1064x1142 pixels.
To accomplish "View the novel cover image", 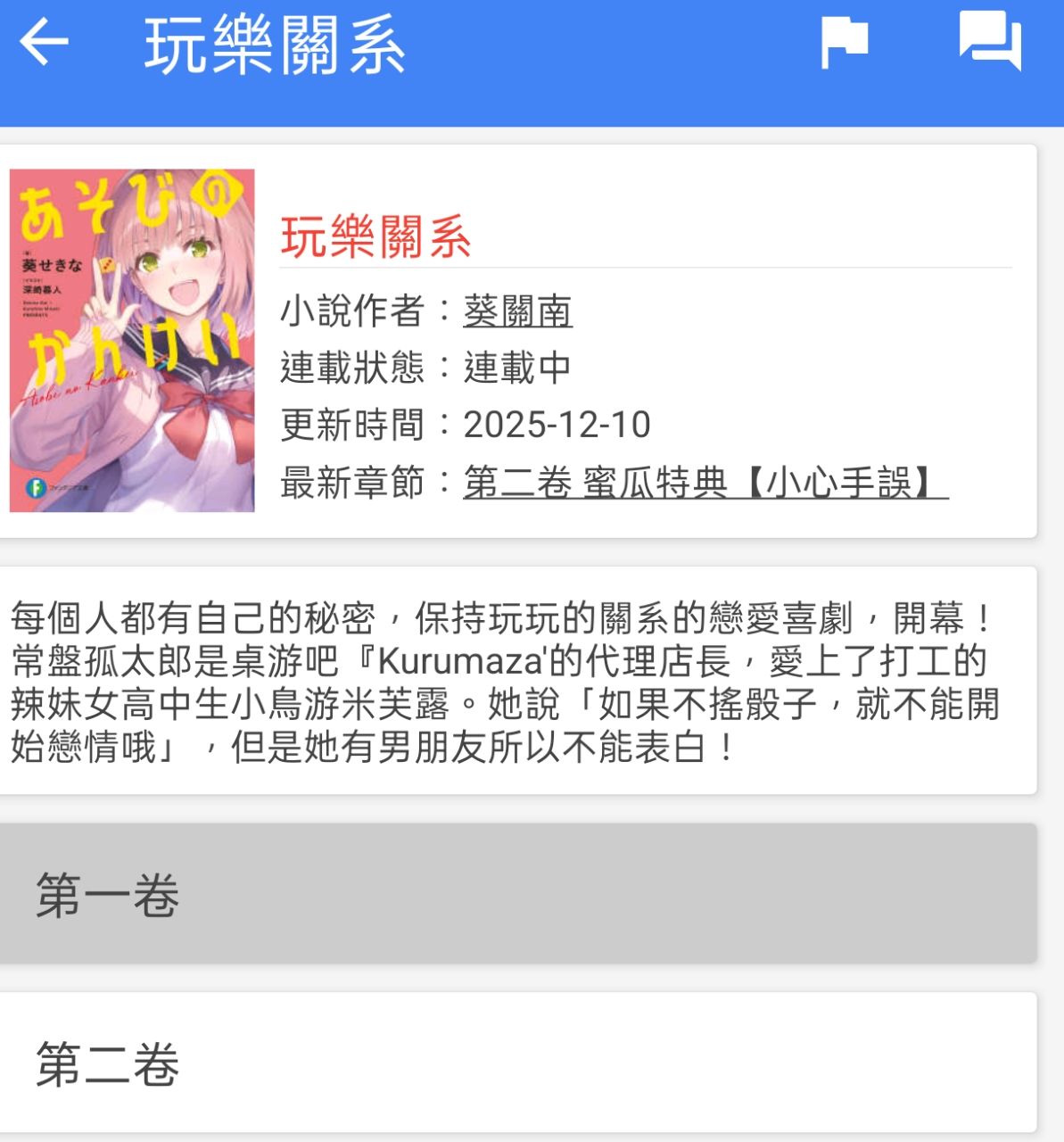I will click(x=132, y=341).
